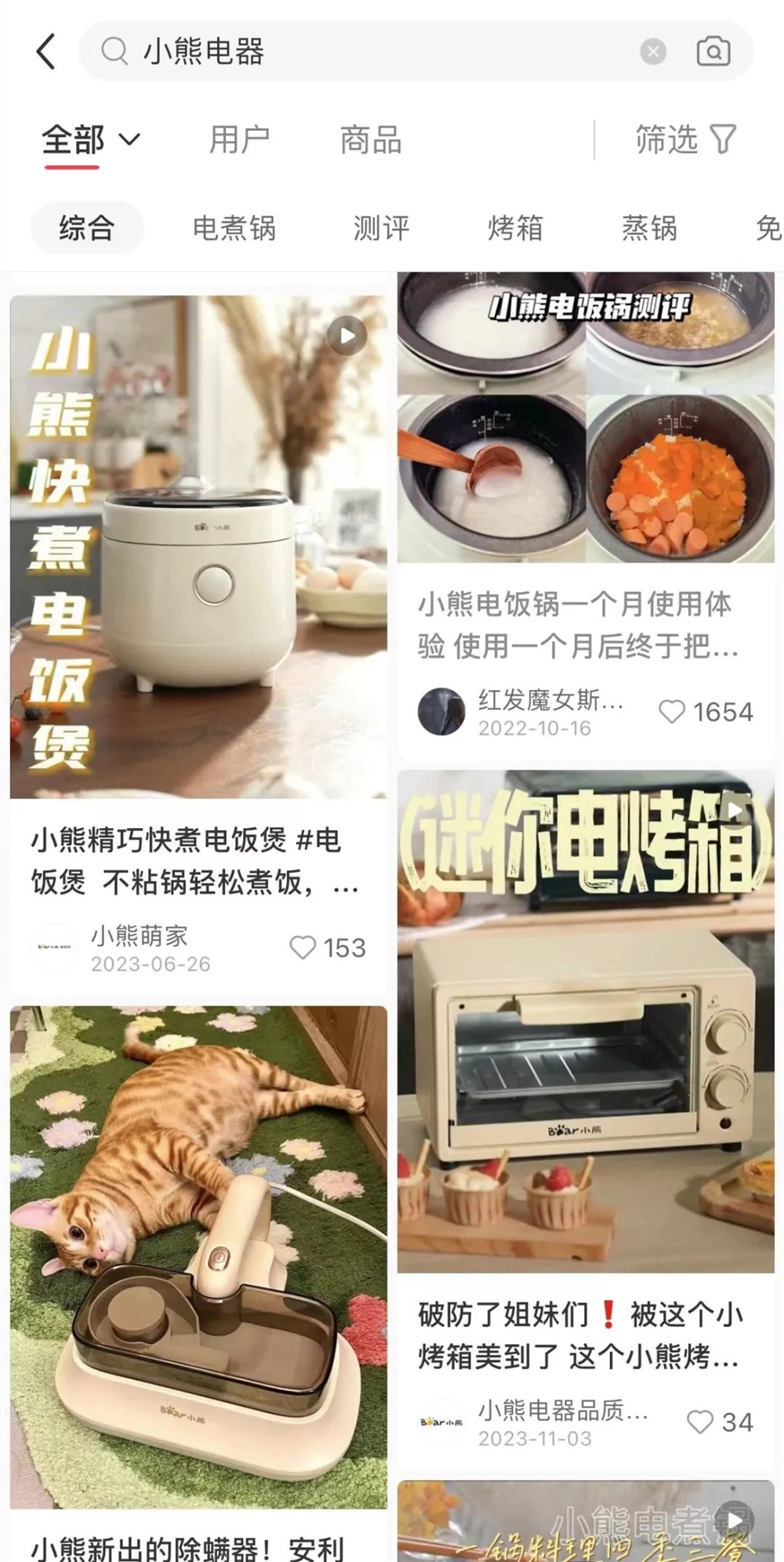Open filters using the 筛选 funnel icon
784x1562 pixels.
point(684,140)
